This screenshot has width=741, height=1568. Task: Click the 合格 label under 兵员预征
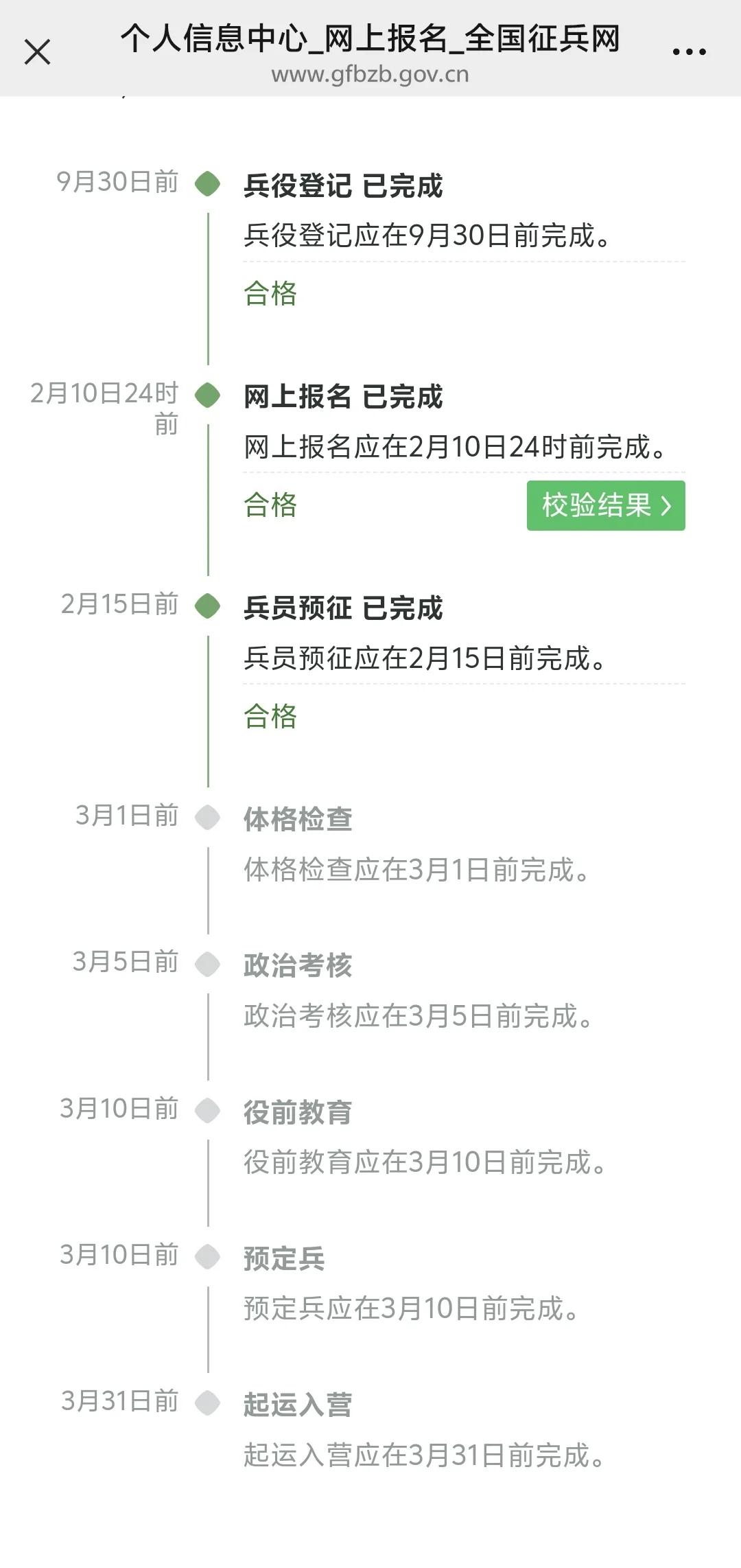click(270, 716)
